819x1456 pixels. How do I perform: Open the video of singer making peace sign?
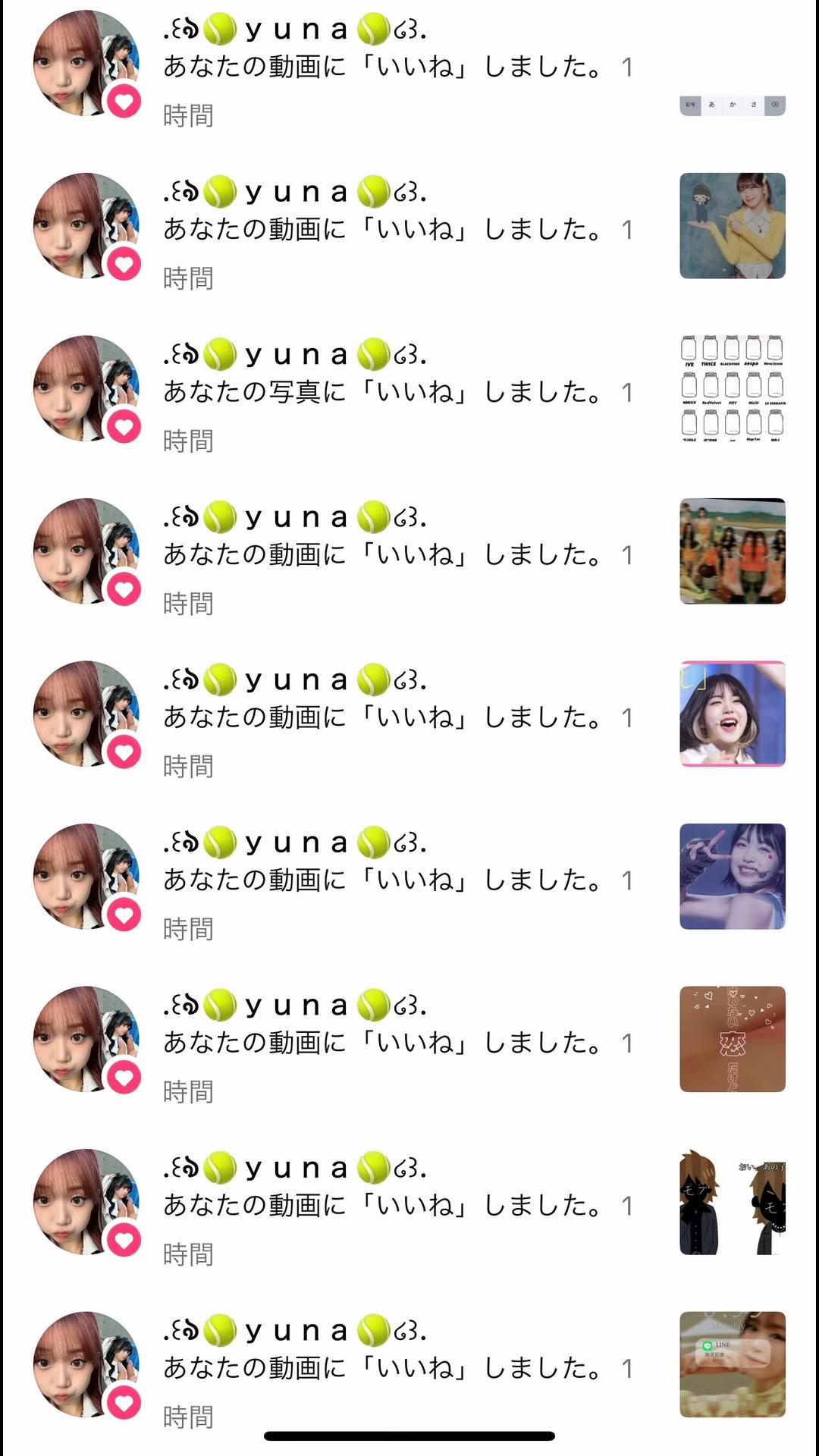pos(732,877)
